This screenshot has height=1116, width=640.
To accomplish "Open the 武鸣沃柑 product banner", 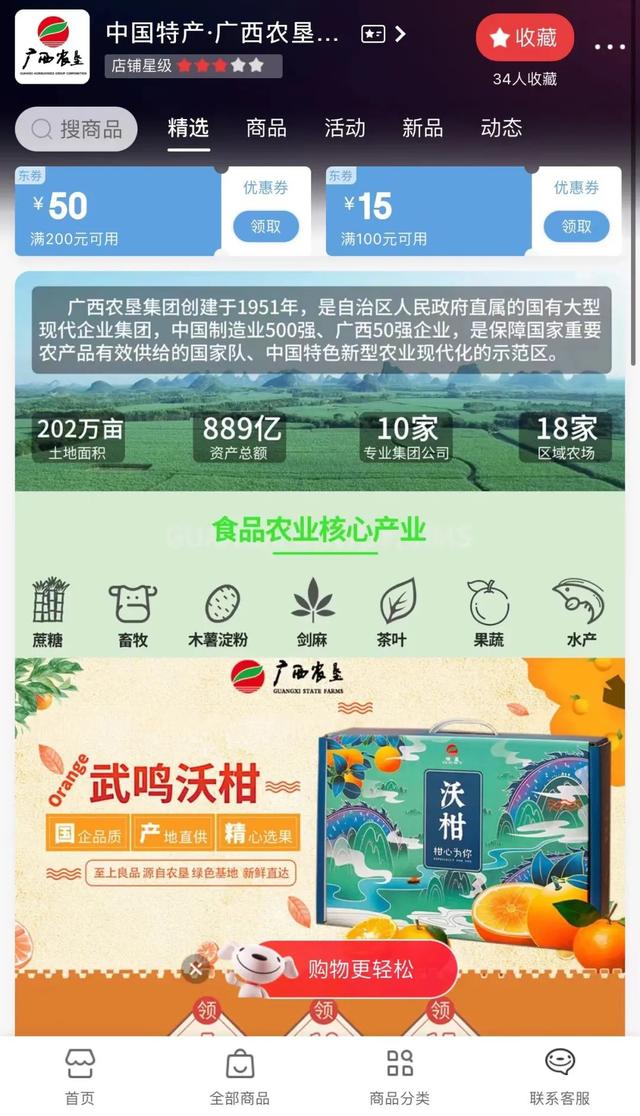I will tap(320, 800).
